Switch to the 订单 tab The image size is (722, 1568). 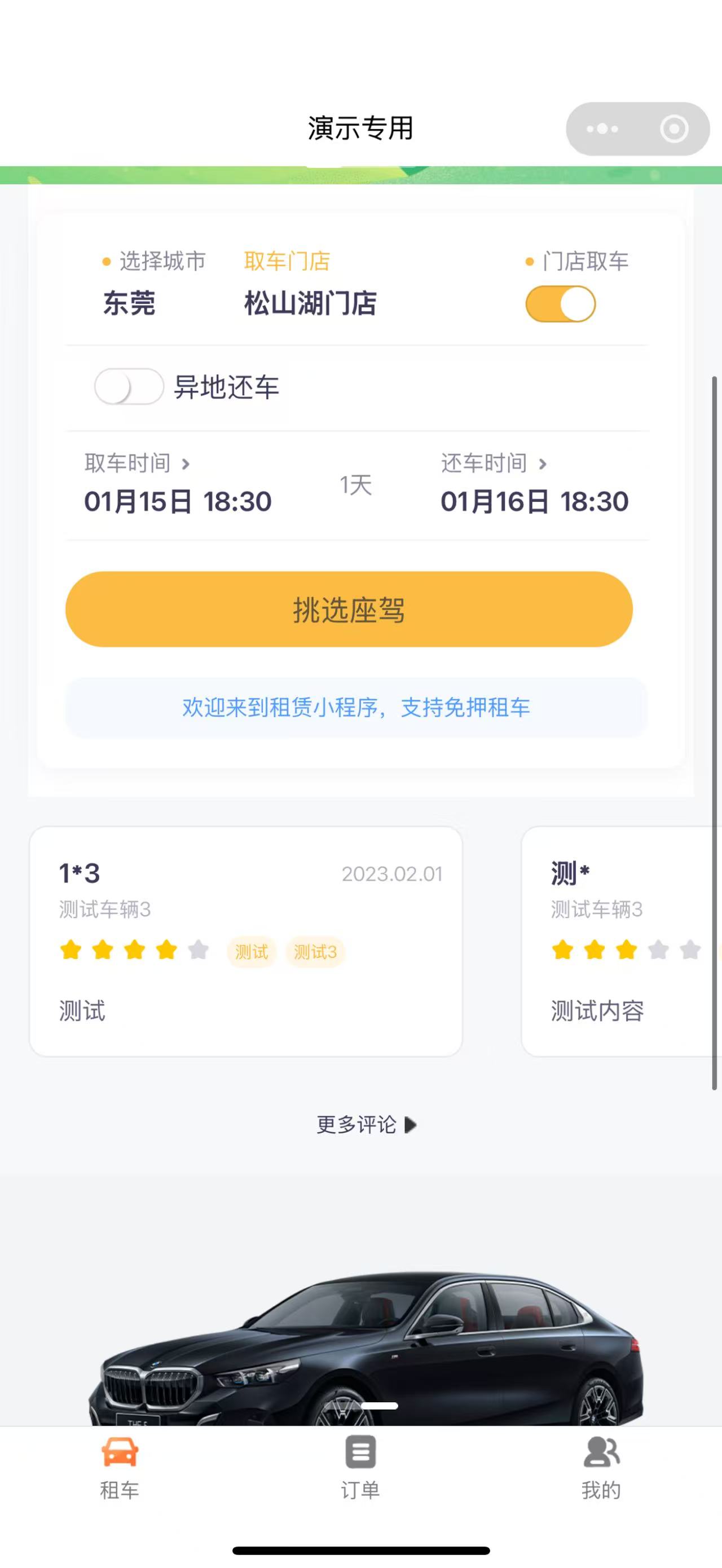click(360, 1469)
